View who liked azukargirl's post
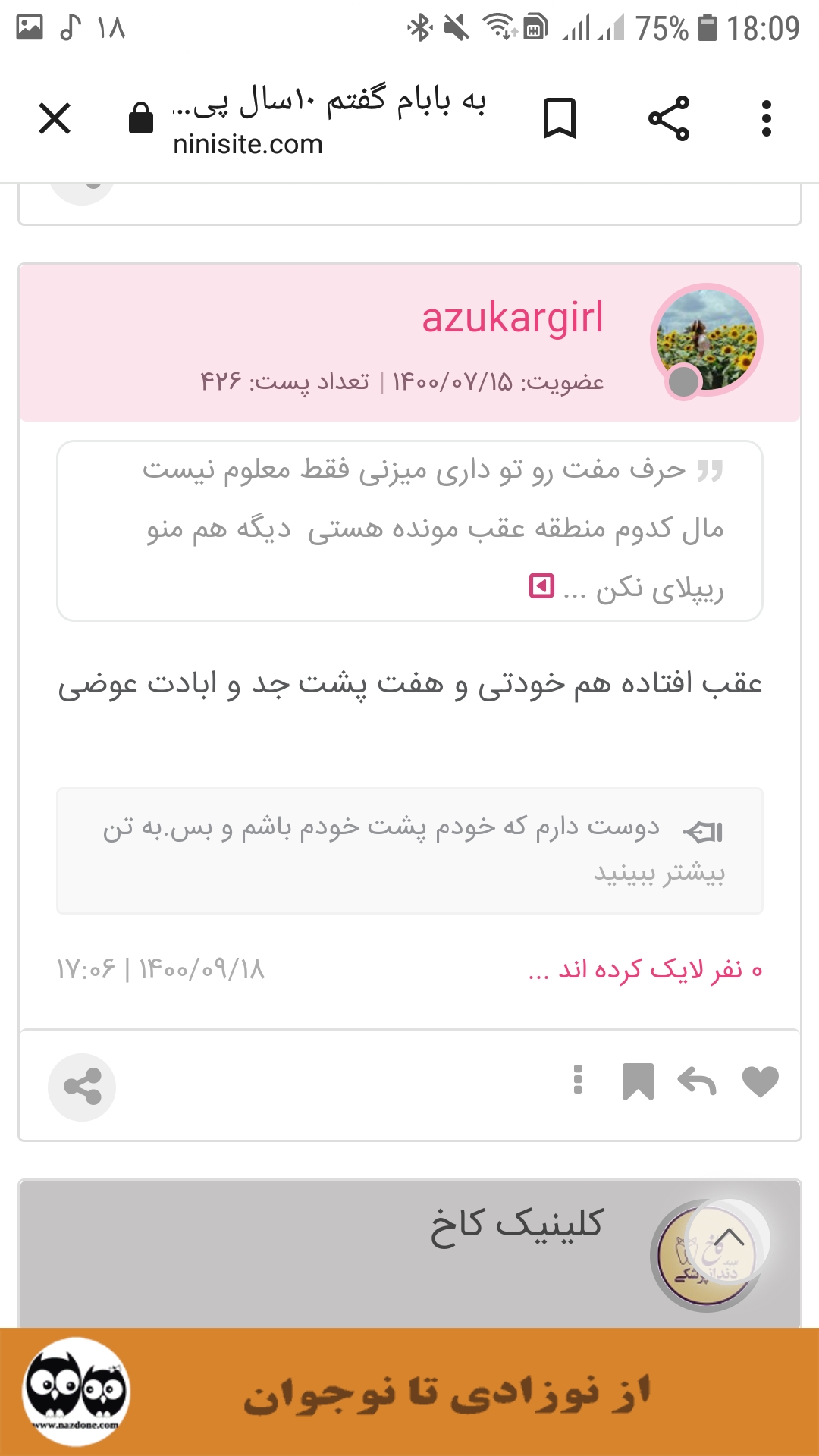 pos(645,970)
